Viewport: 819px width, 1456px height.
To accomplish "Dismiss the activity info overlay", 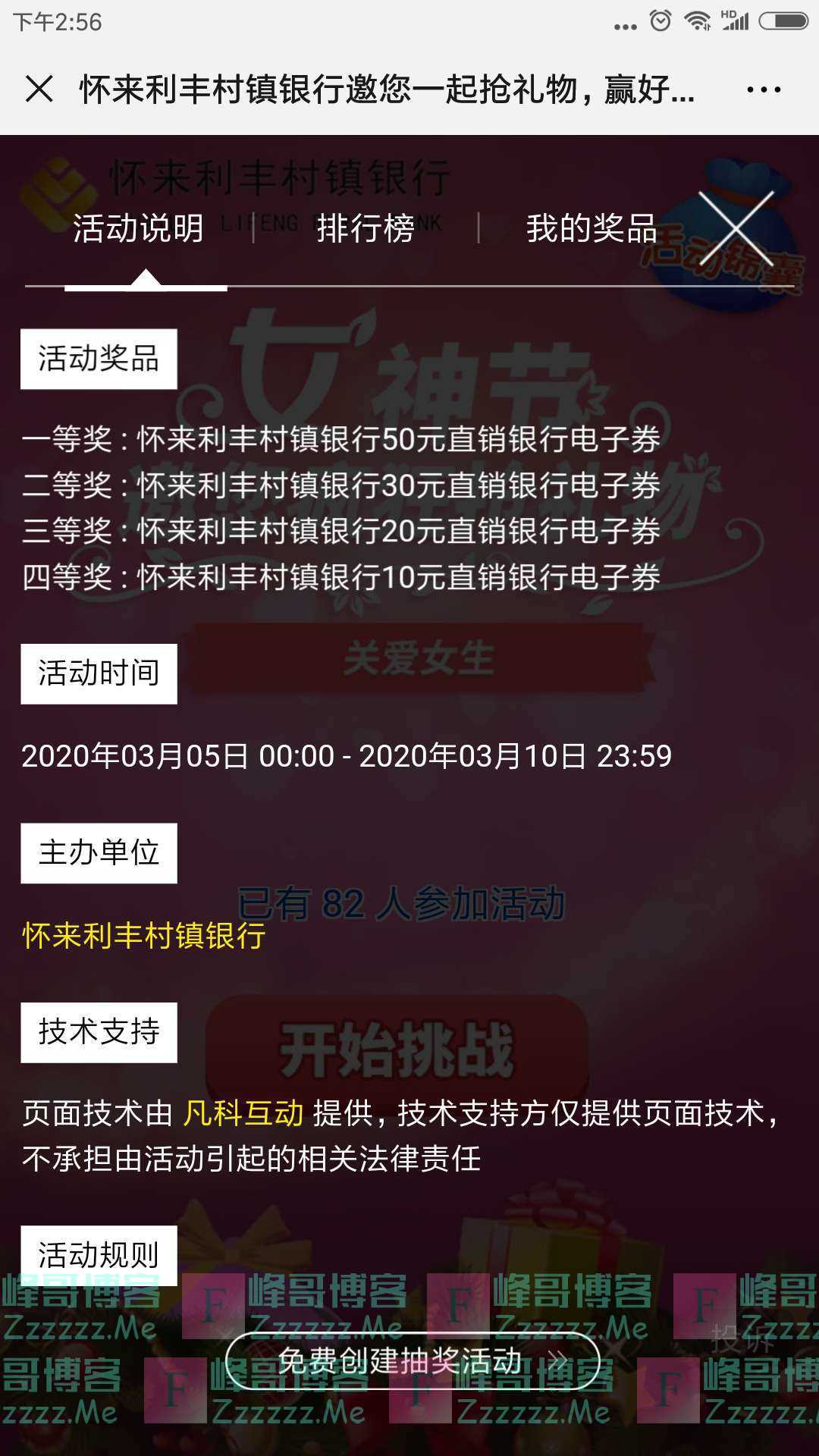I will tap(736, 228).
